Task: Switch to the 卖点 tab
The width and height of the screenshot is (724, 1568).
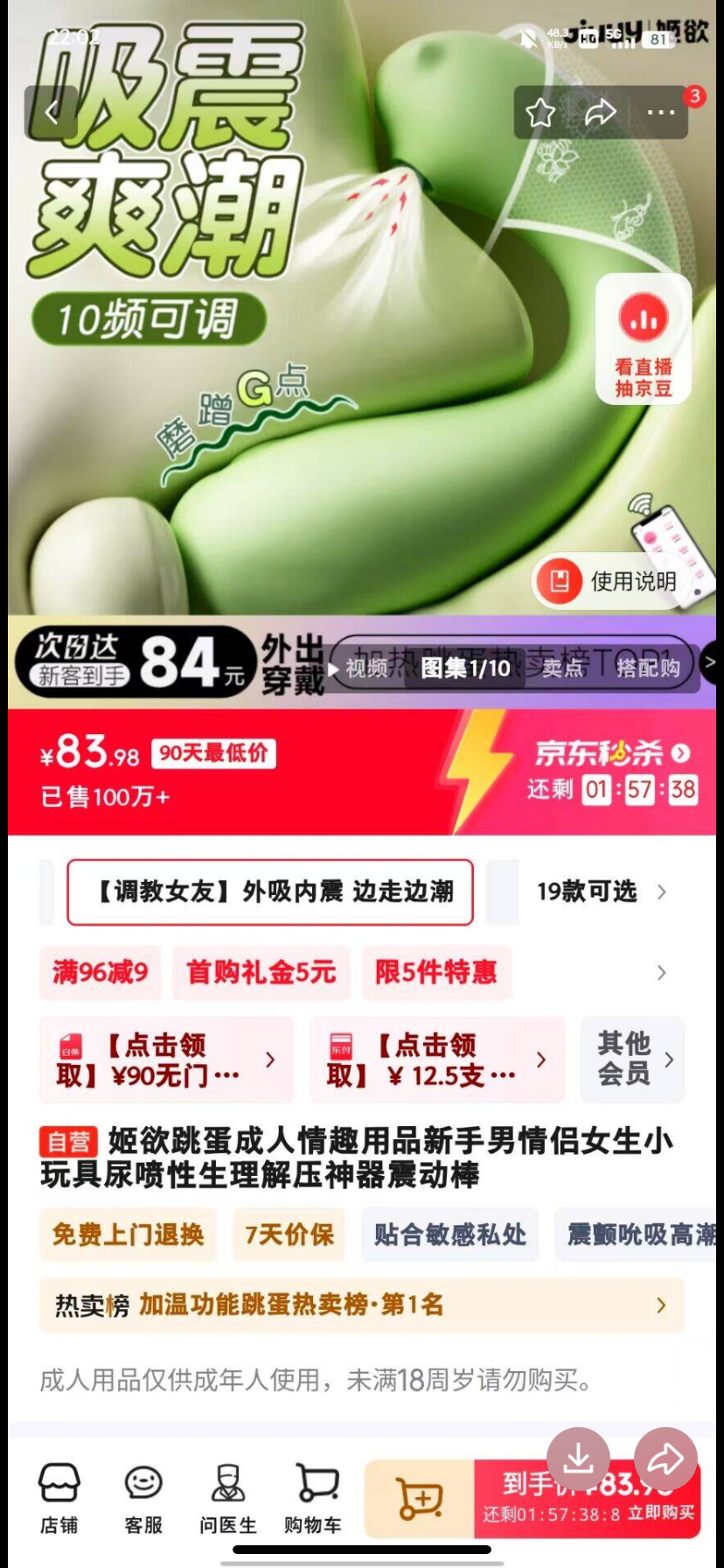Action: click(x=562, y=668)
